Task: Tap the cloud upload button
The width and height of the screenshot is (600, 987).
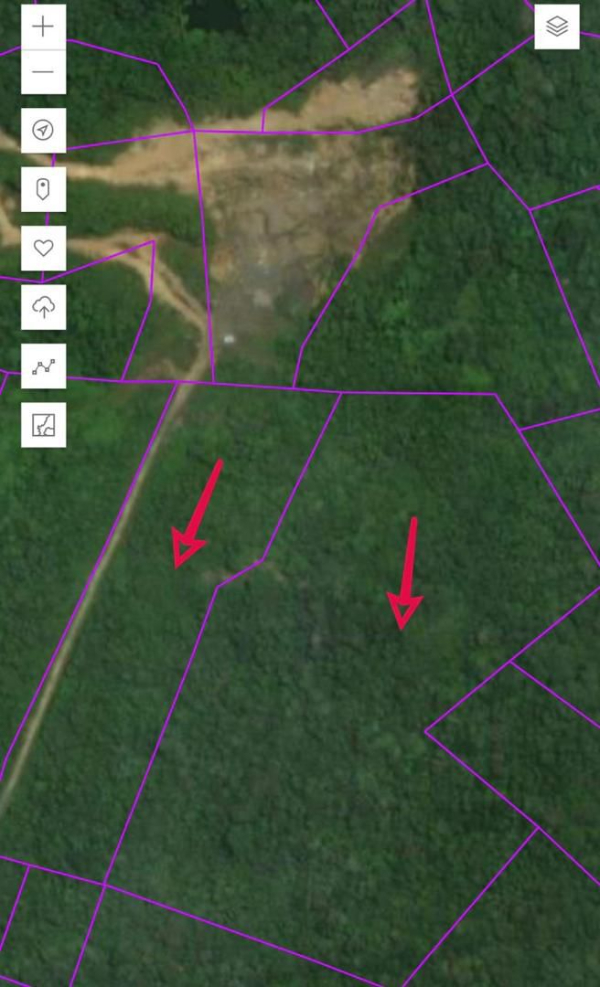Action: pos(43,307)
